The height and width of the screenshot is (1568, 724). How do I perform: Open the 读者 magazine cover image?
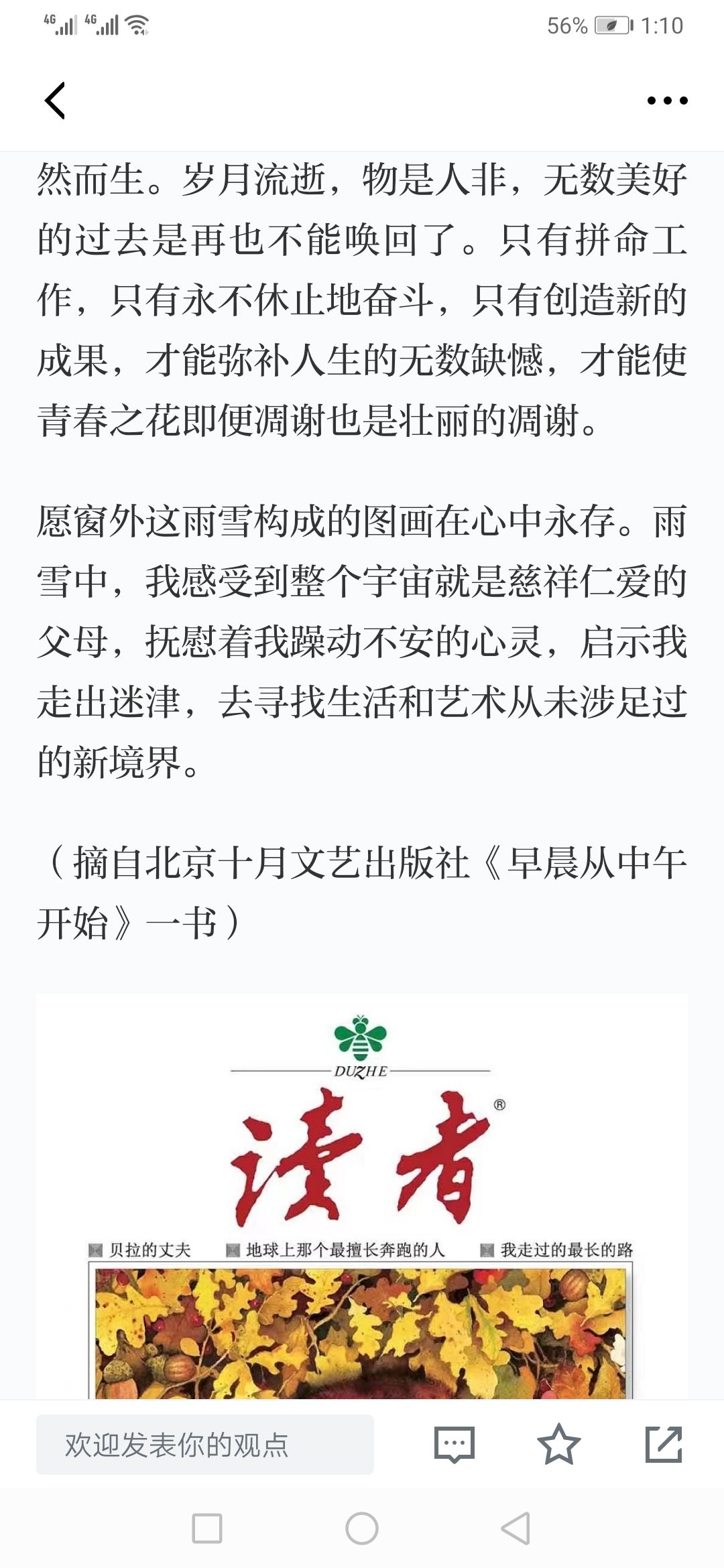362,1197
